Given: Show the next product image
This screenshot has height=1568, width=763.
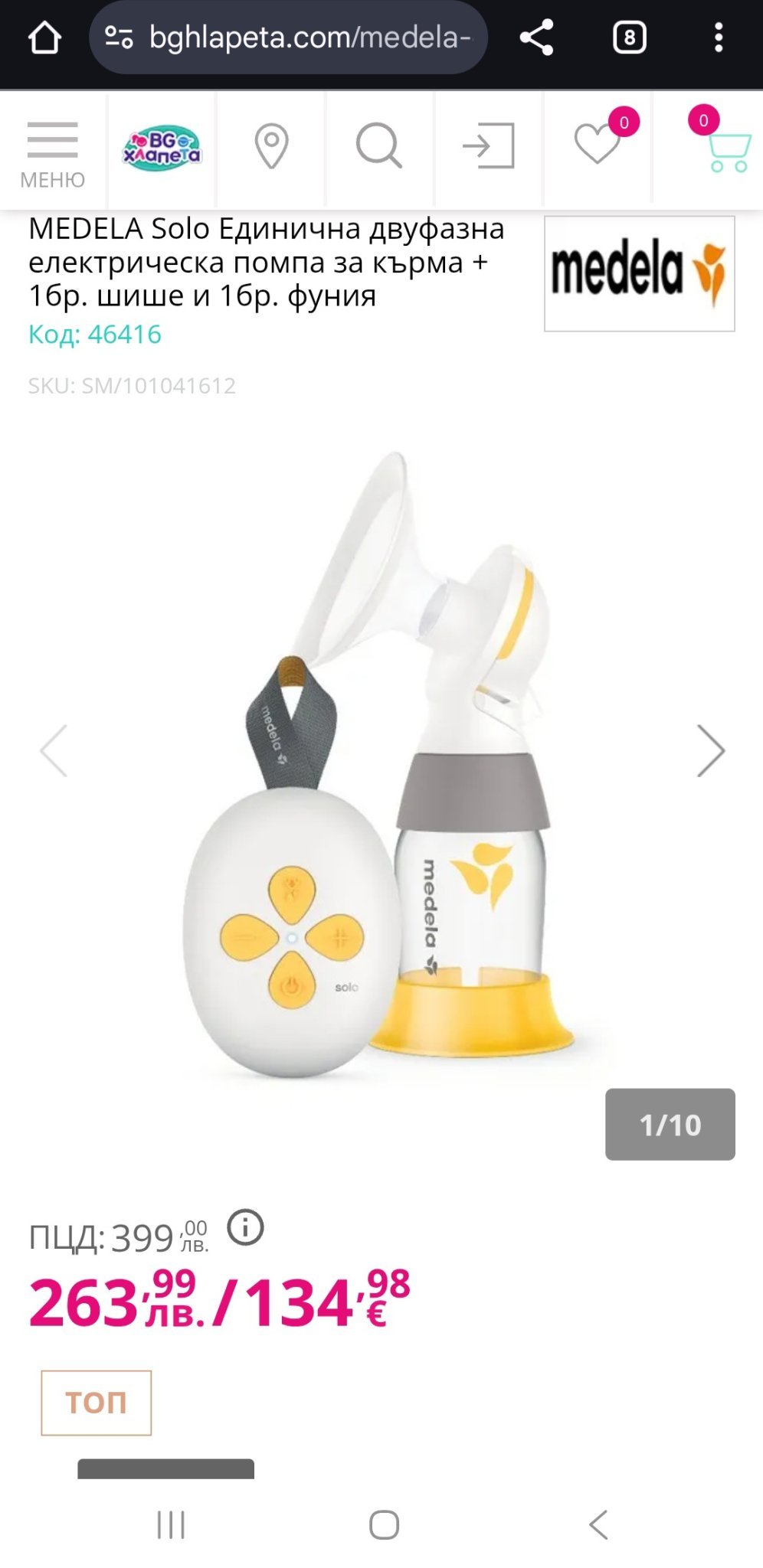Looking at the screenshot, I should (710, 750).
